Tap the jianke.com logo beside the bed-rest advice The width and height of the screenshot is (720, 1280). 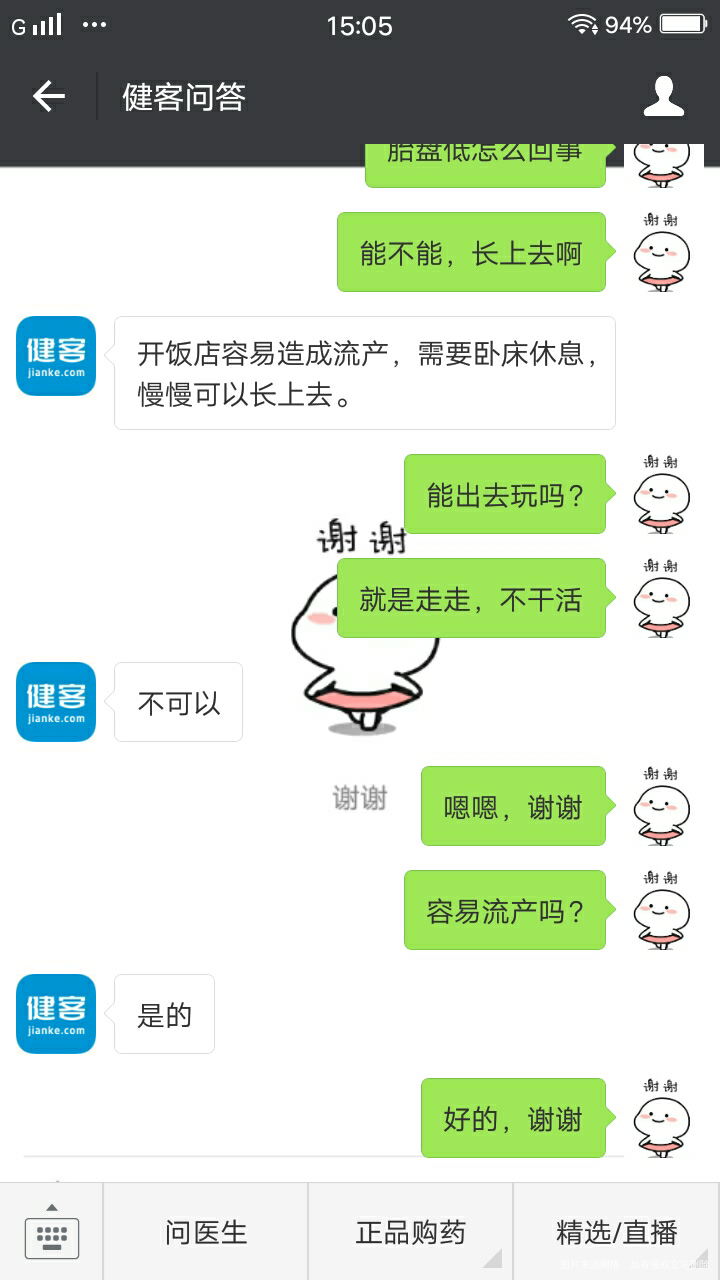pos(55,356)
